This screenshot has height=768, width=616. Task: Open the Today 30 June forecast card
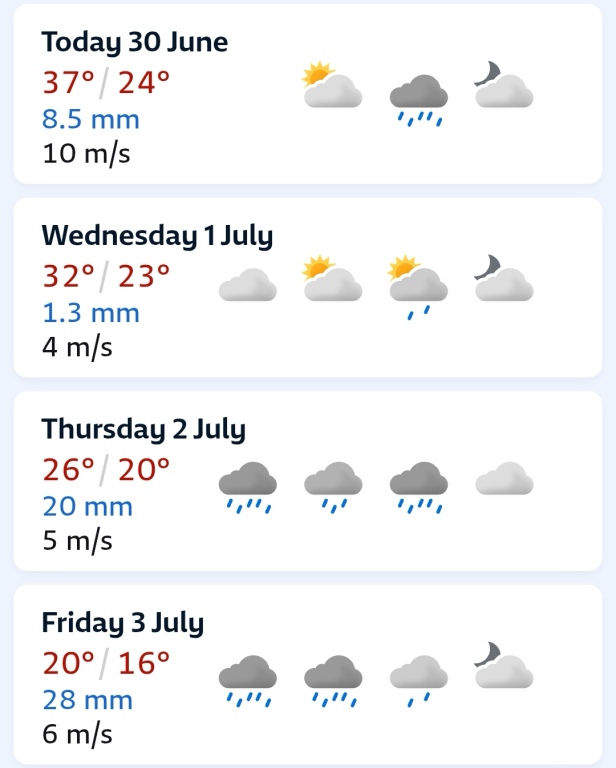308,94
